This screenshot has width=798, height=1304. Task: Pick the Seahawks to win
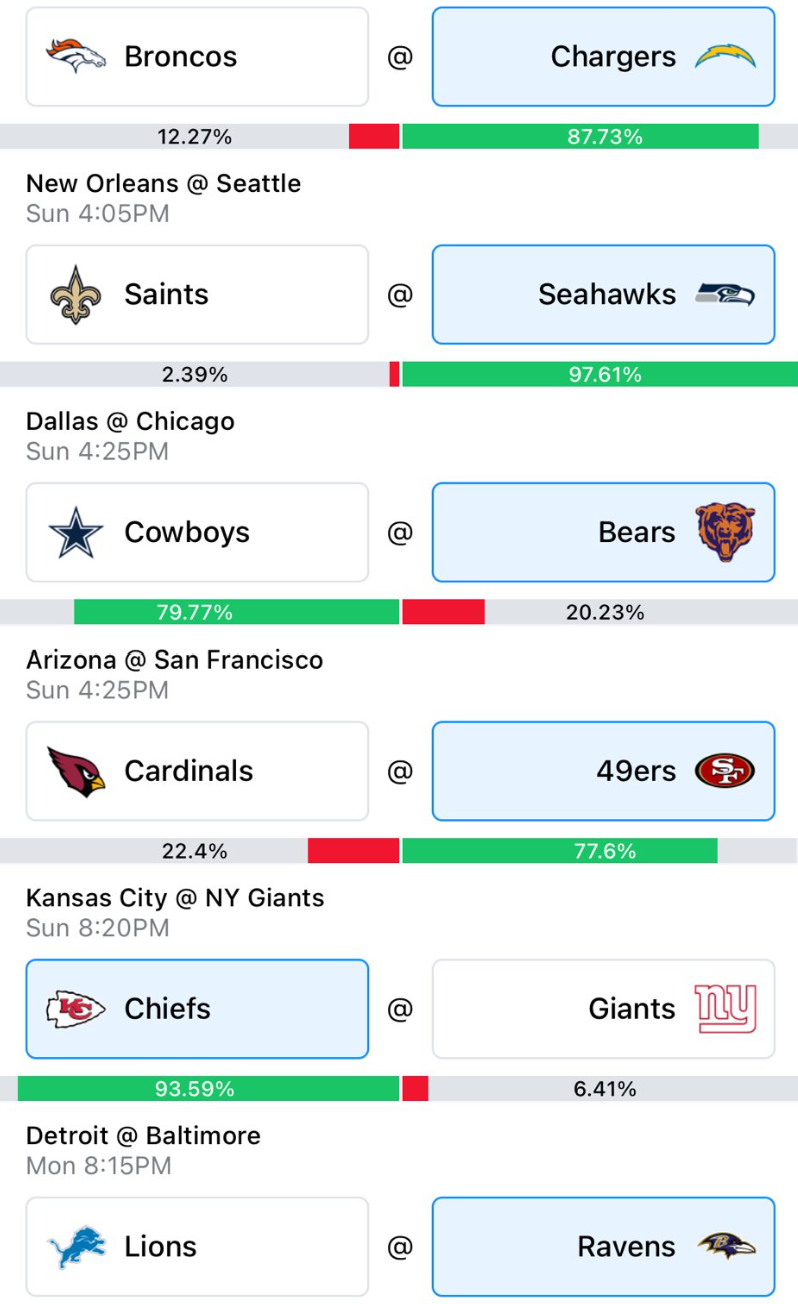(603, 294)
